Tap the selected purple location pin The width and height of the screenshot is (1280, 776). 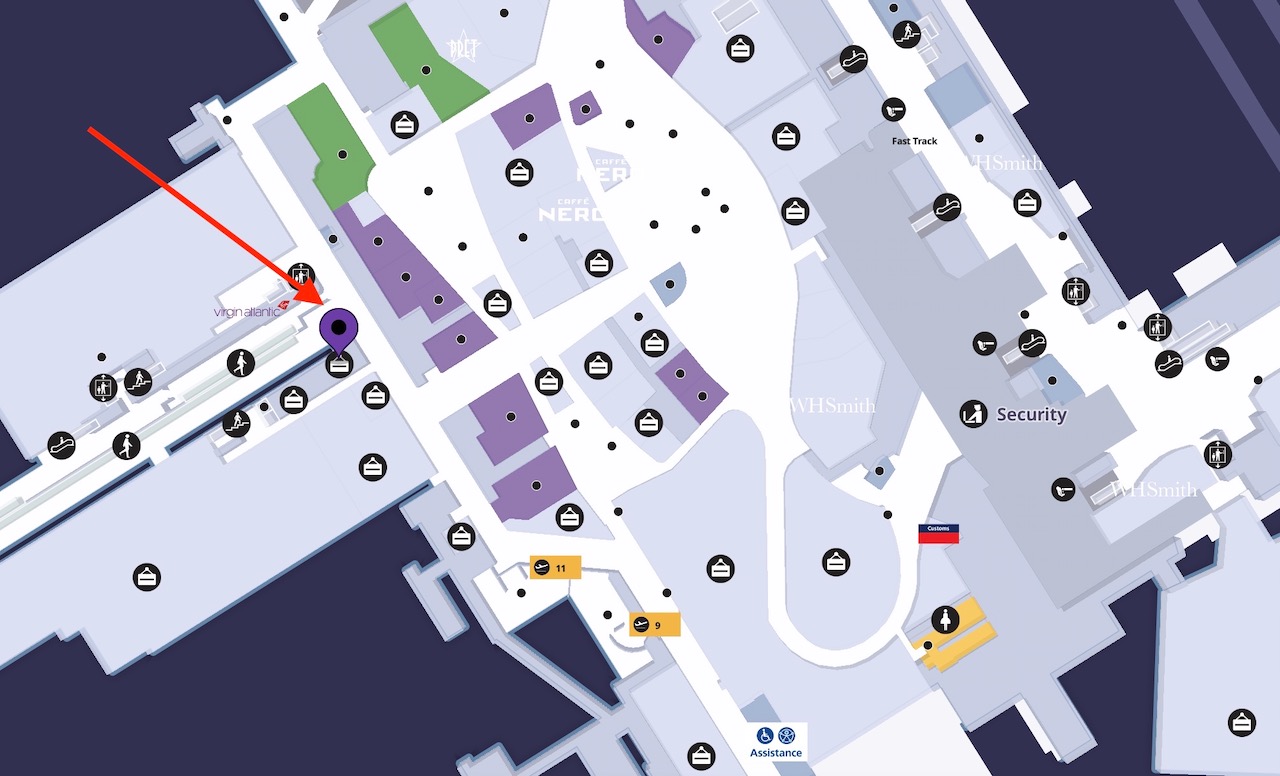click(x=339, y=329)
